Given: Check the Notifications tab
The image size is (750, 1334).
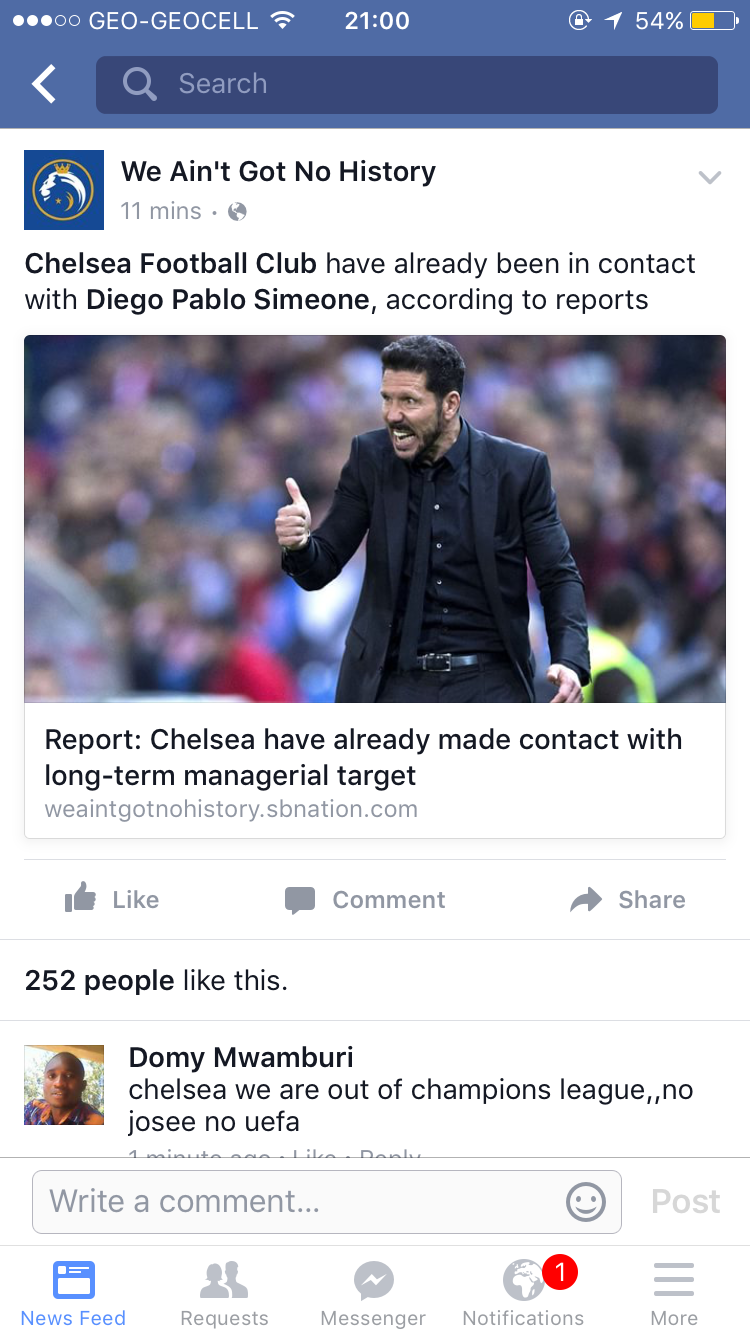Looking at the screenshot, I should 523,1292.
